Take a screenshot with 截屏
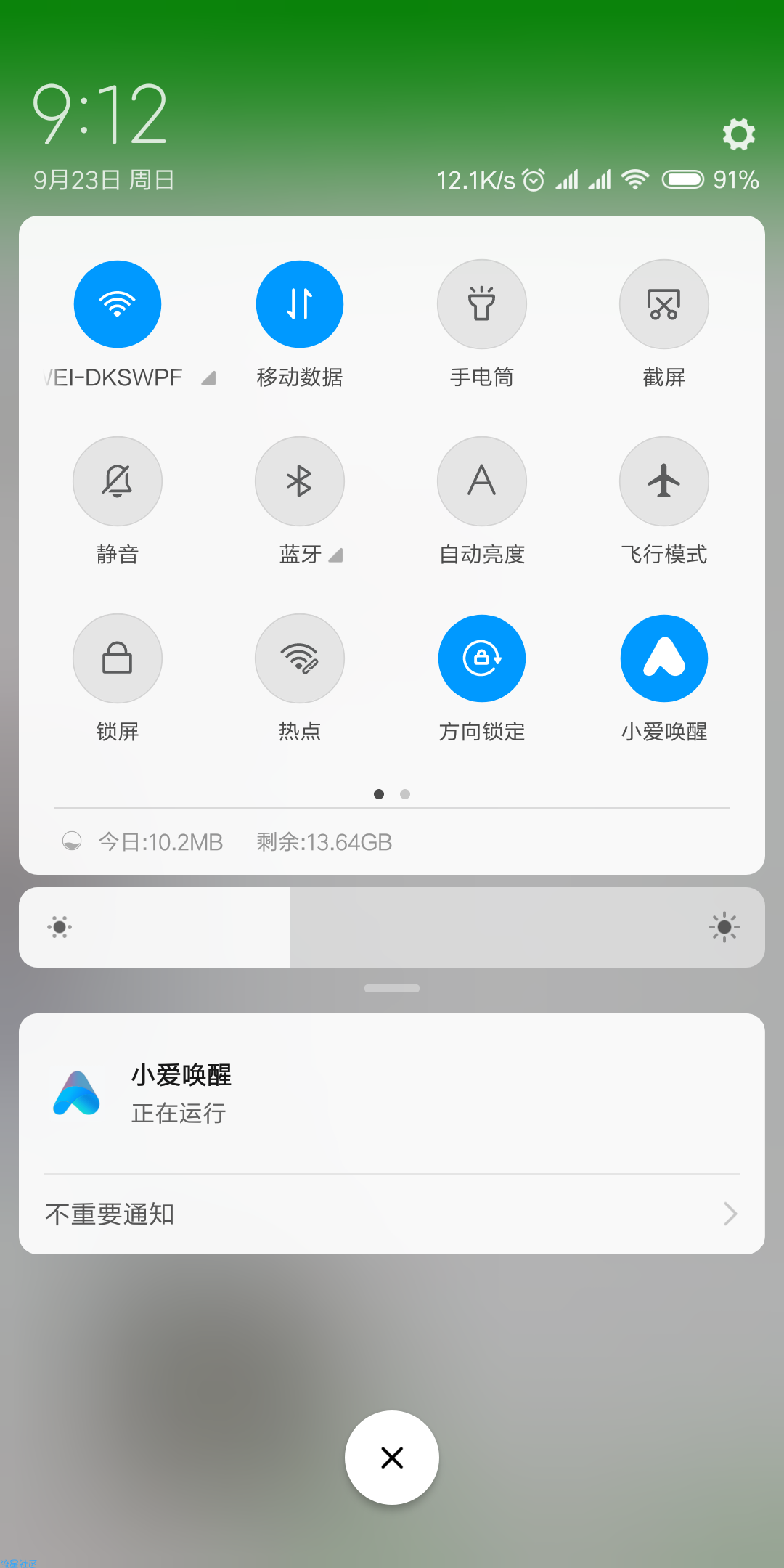The width and height of the screenshot is (784, 1568). point(664,304)
